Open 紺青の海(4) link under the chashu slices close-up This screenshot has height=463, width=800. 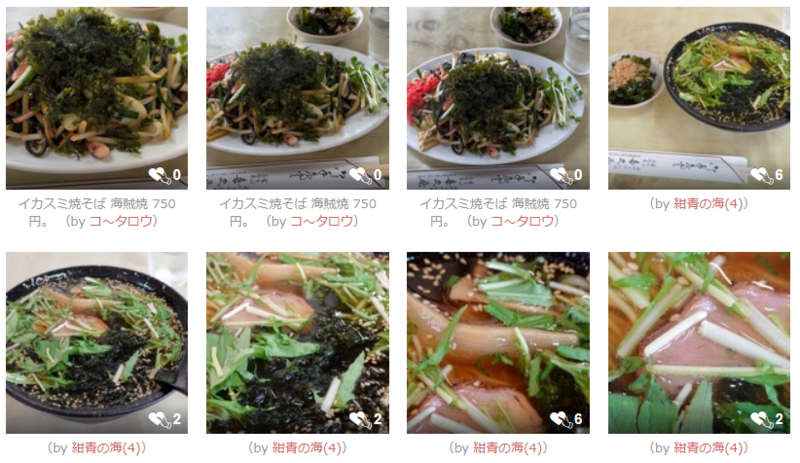tap(708, 447)
